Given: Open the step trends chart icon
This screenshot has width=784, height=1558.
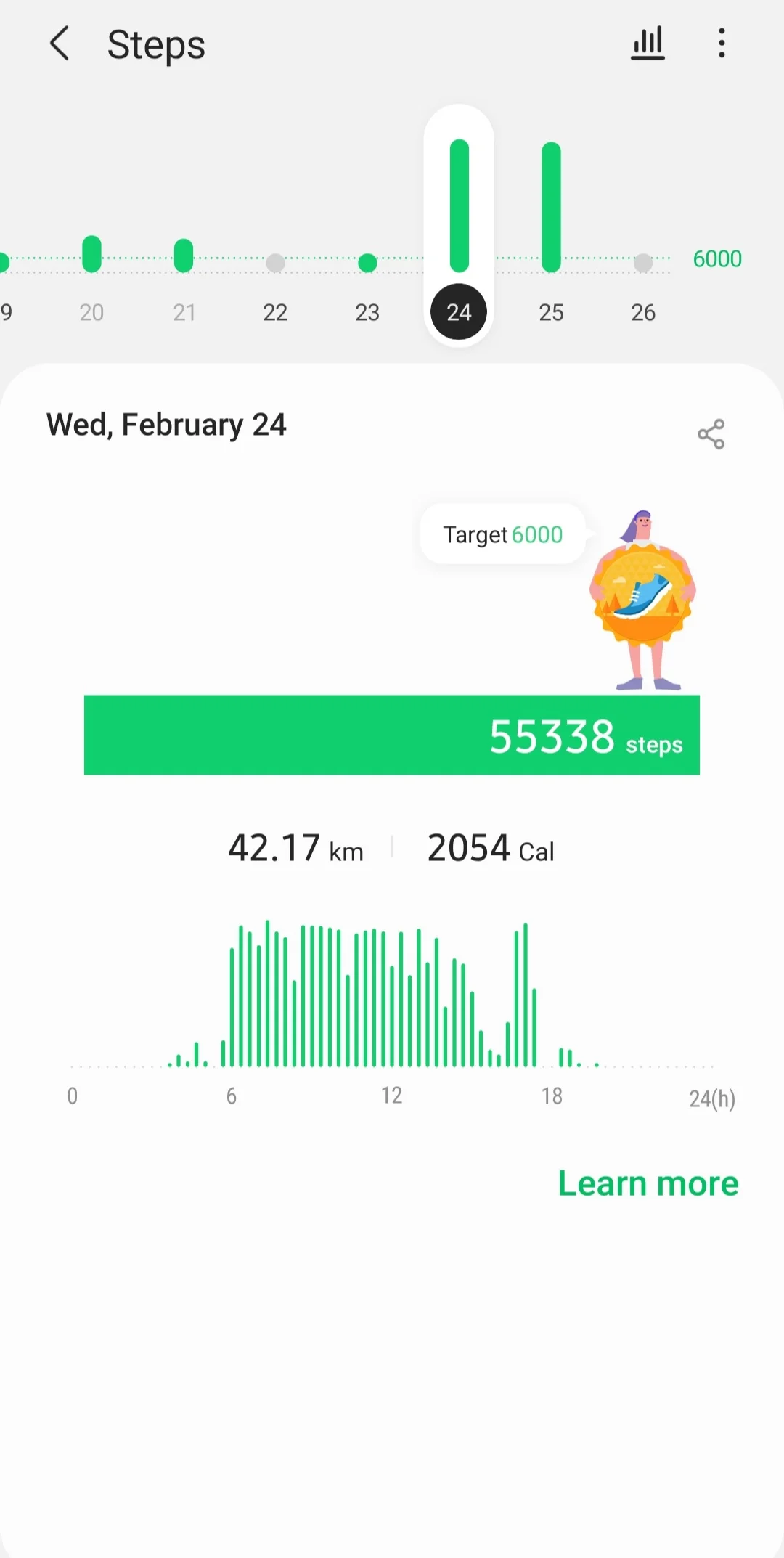Looking at the screenshot, I should [648, 44].
